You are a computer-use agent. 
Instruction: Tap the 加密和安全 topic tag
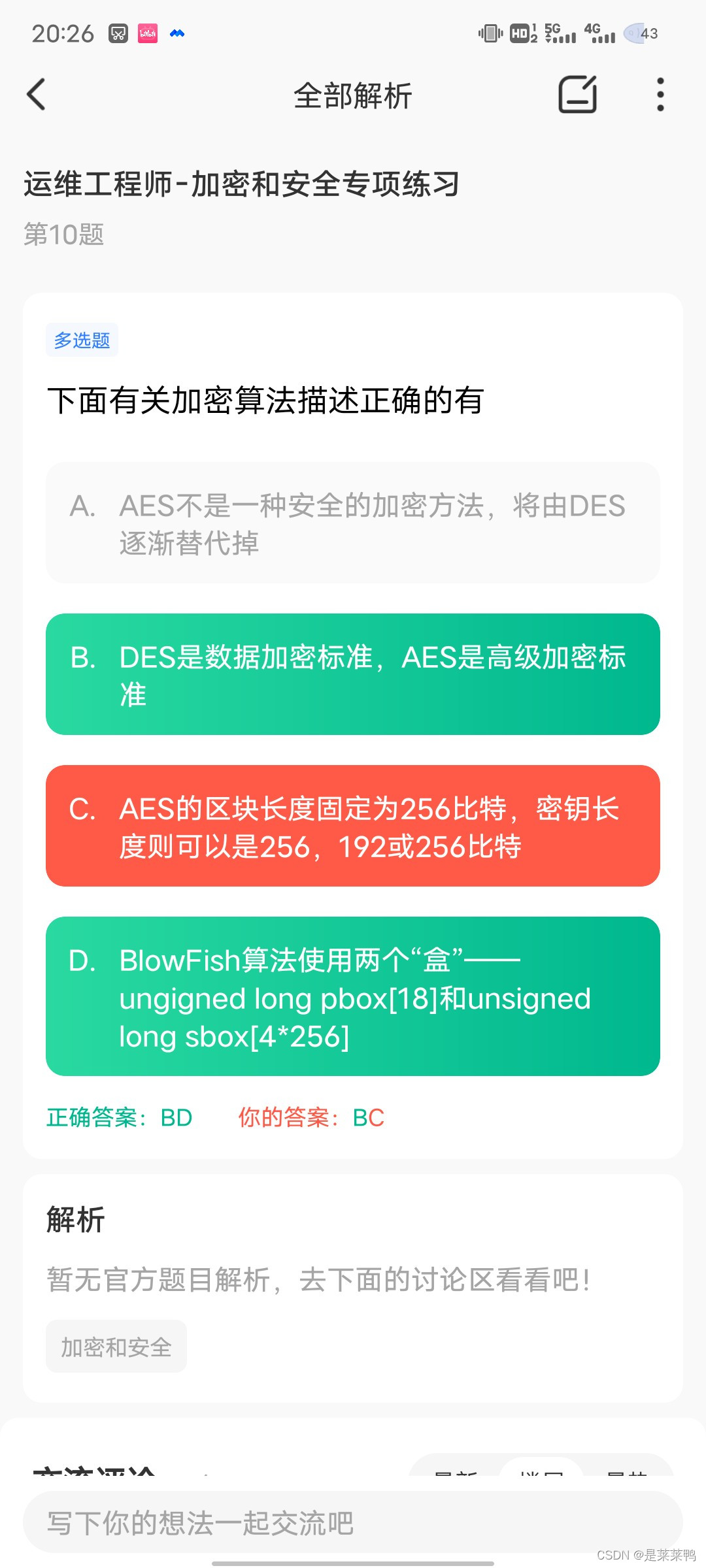(116, 1345)
